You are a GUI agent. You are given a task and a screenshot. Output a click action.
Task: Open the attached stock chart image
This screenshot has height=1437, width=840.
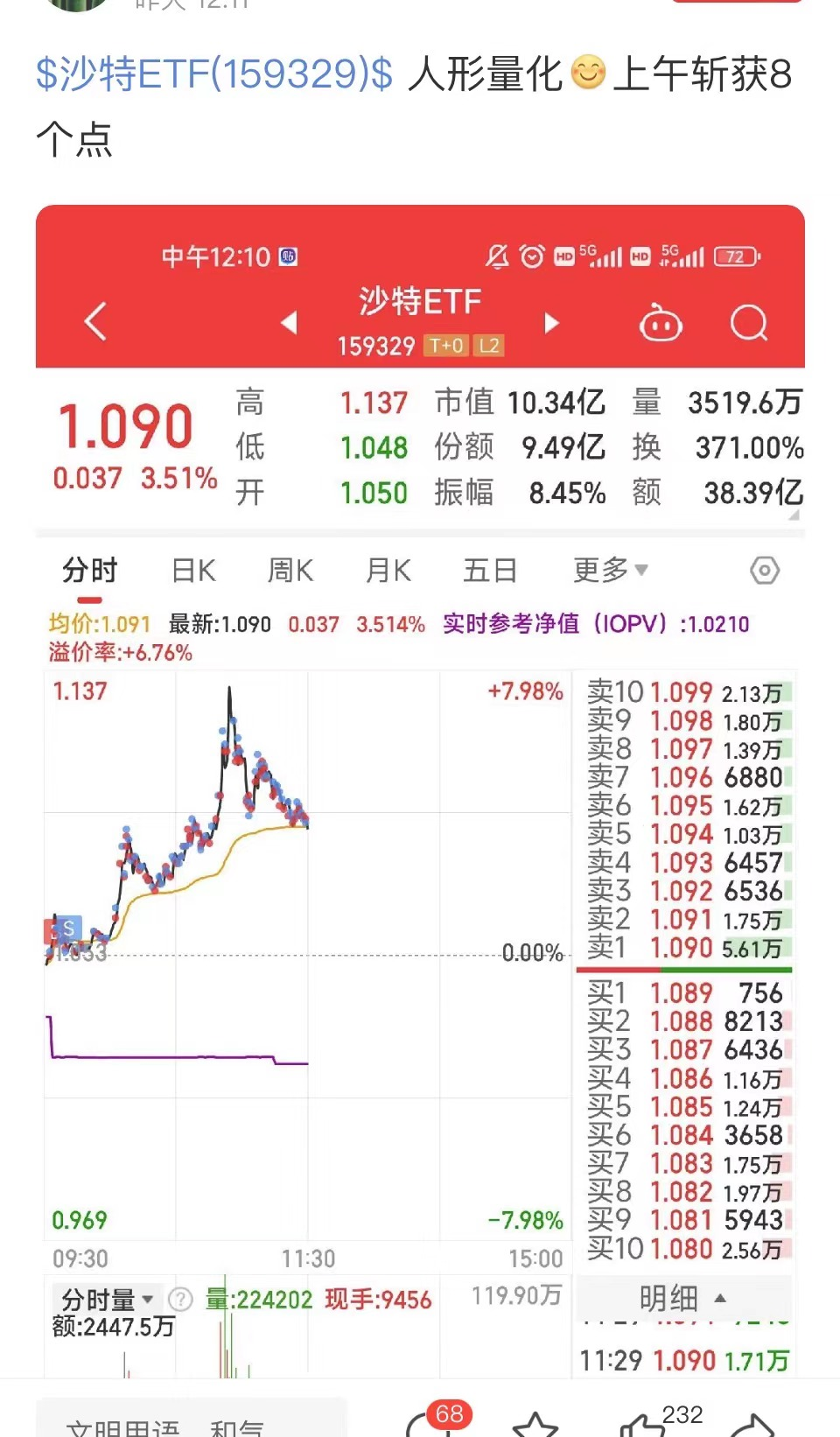420,788
